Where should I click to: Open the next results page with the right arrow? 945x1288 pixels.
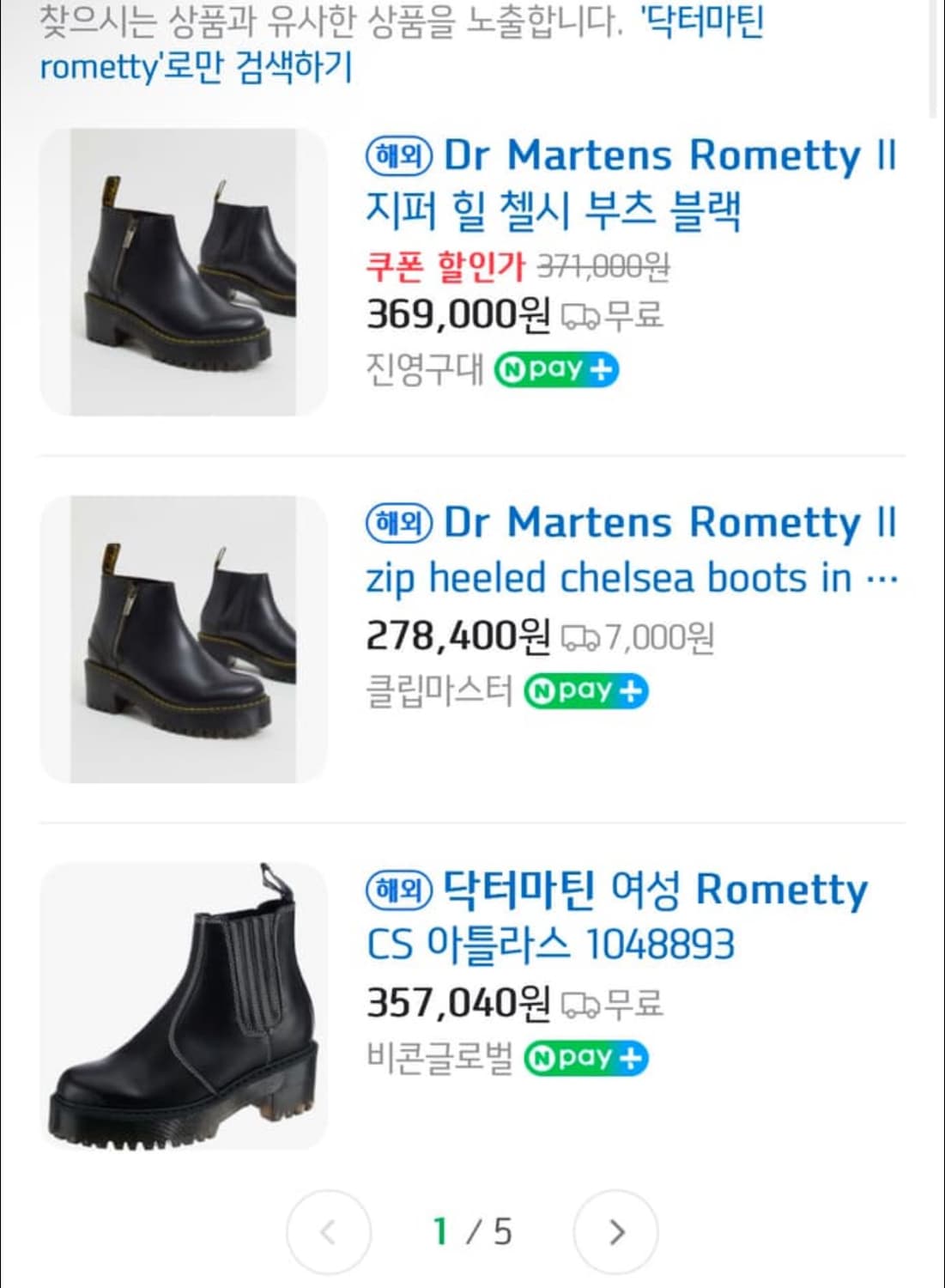click(617, 1231)
